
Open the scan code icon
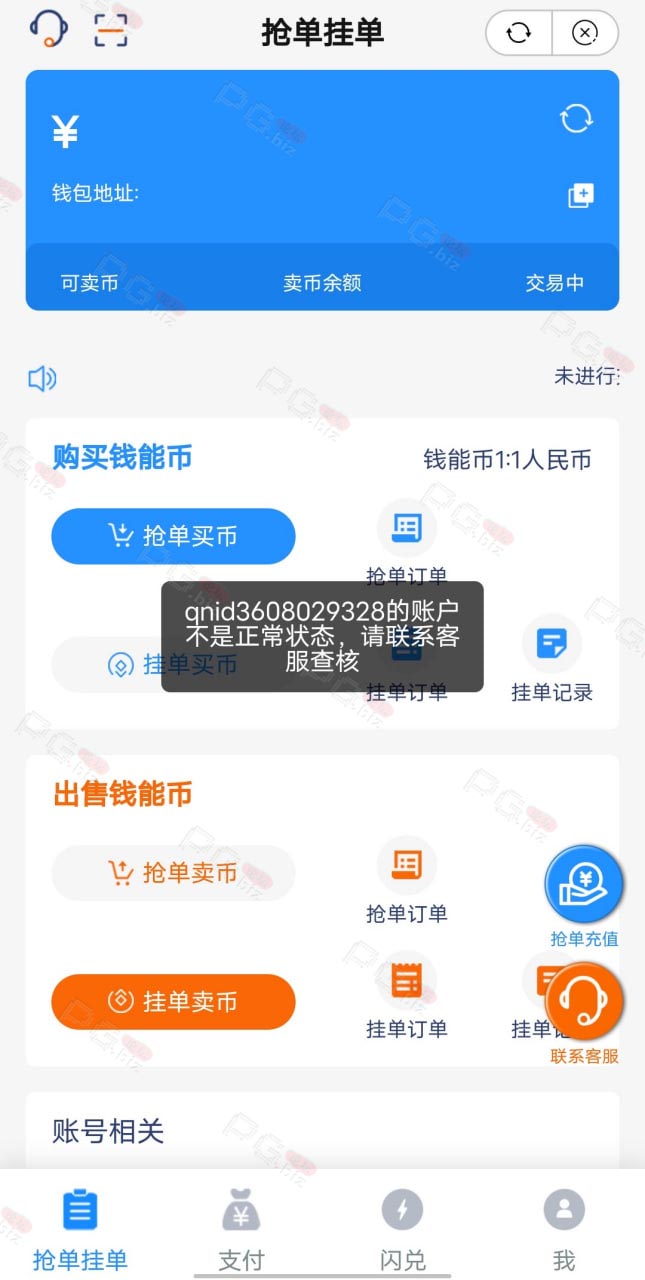pyautogui.click(x=111, y=30)
